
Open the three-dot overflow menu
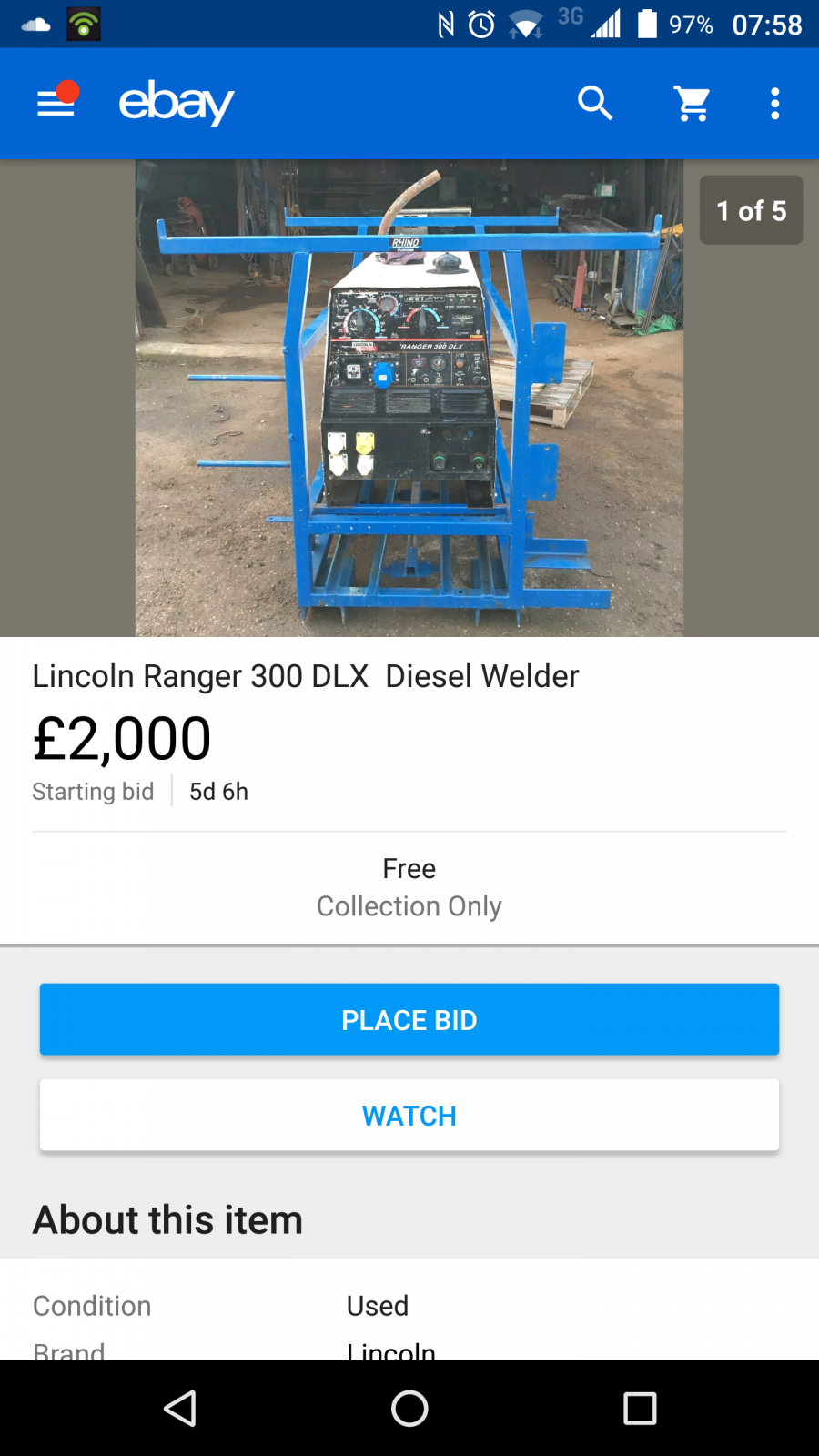[774, 104]
